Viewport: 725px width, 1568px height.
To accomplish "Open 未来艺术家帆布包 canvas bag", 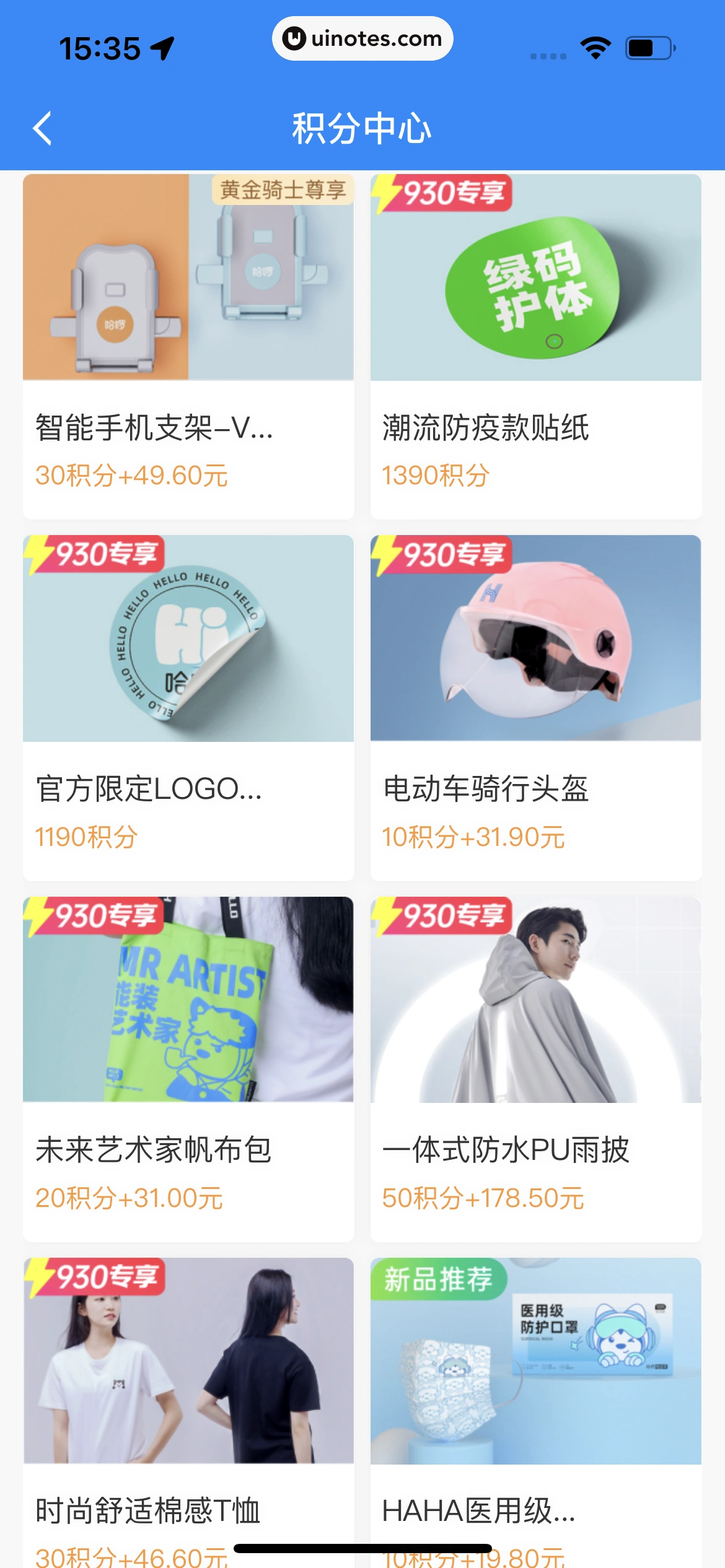I will (188, 1068).
